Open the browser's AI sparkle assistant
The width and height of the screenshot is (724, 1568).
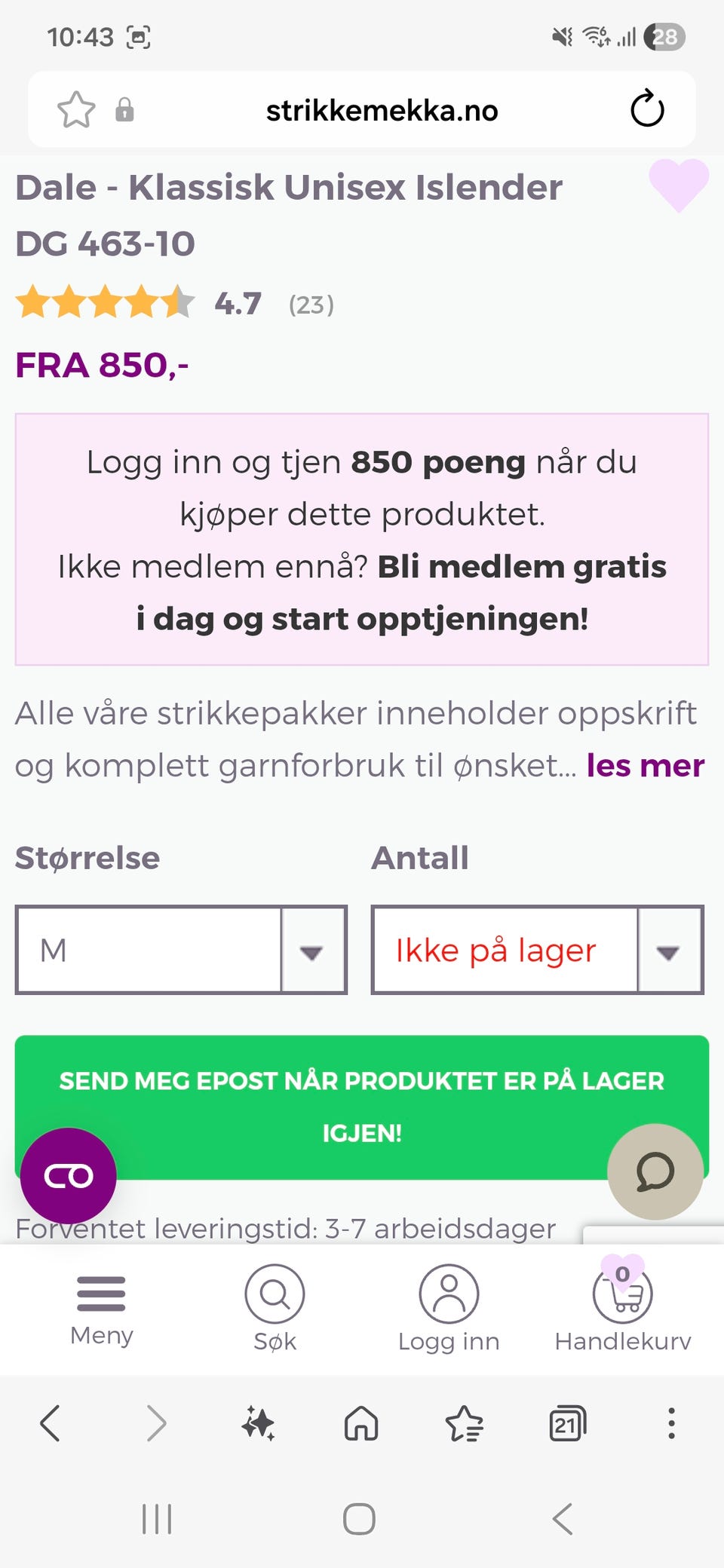point(259,1424)
